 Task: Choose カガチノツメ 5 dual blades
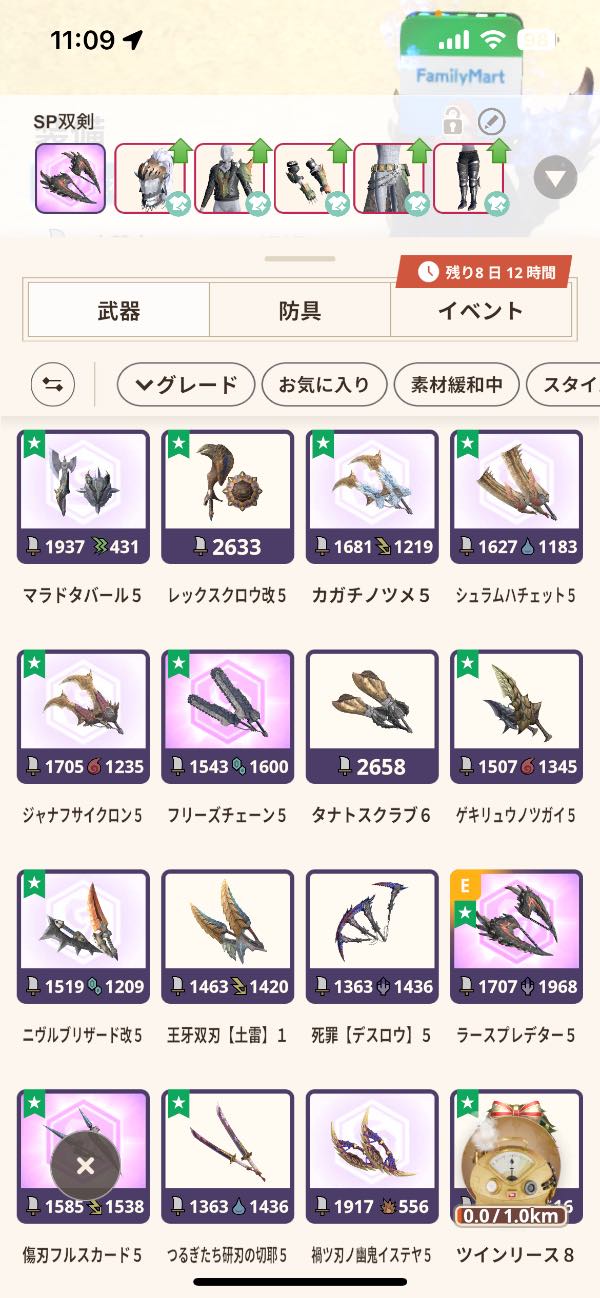[372, 497]
